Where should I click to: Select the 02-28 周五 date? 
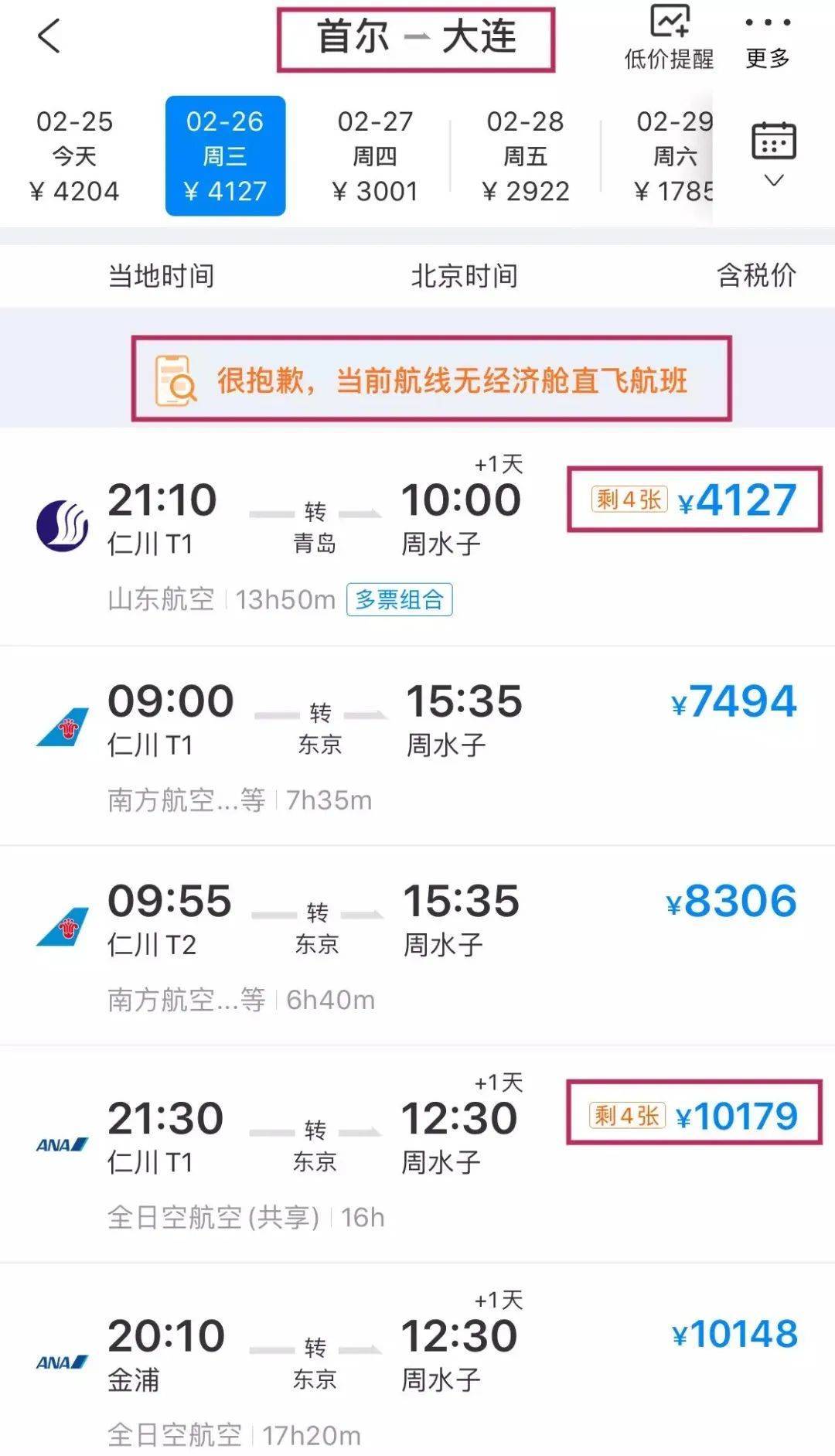525,156
